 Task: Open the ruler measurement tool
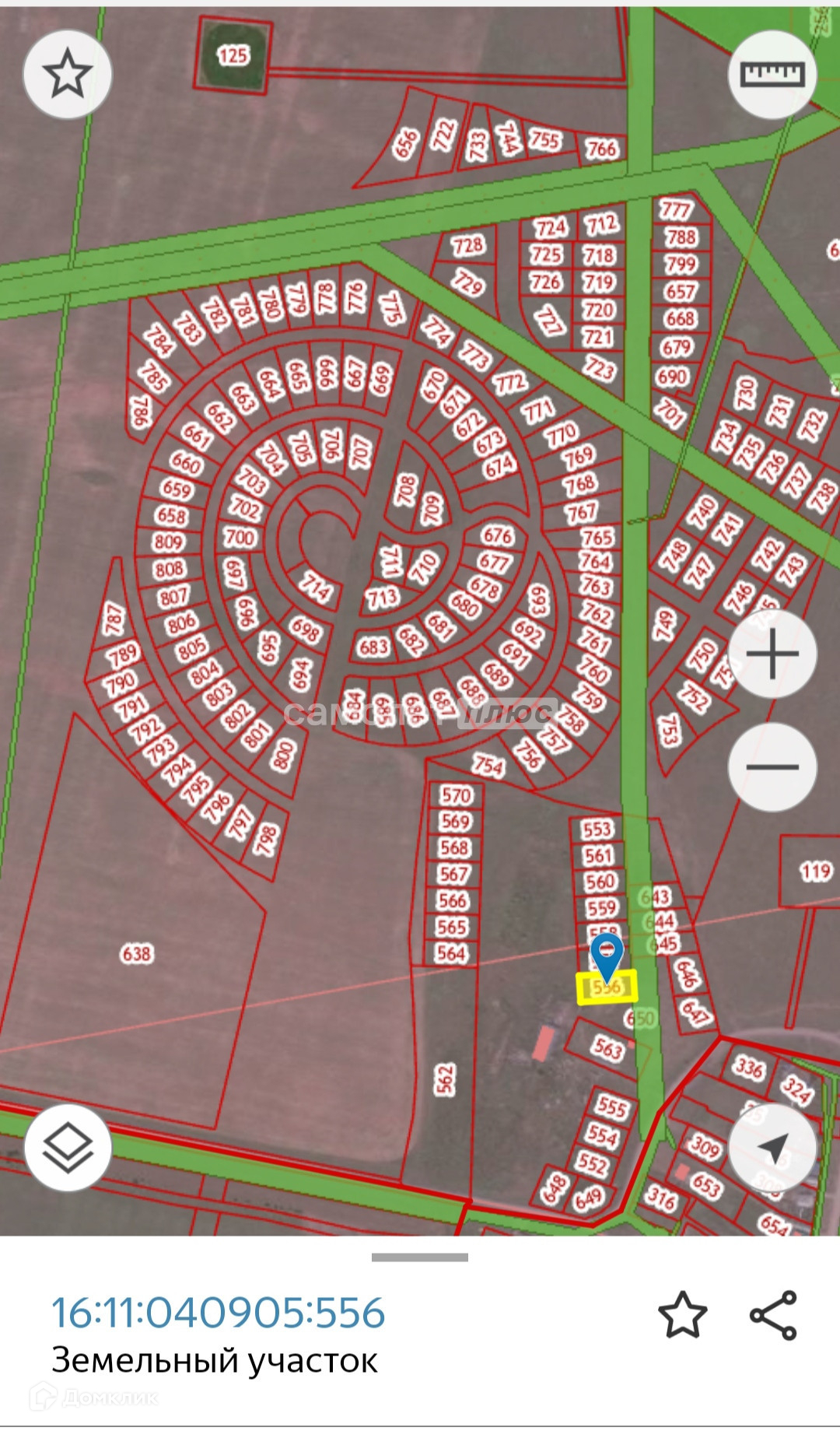pyautogui.click(x=772, y=75)
